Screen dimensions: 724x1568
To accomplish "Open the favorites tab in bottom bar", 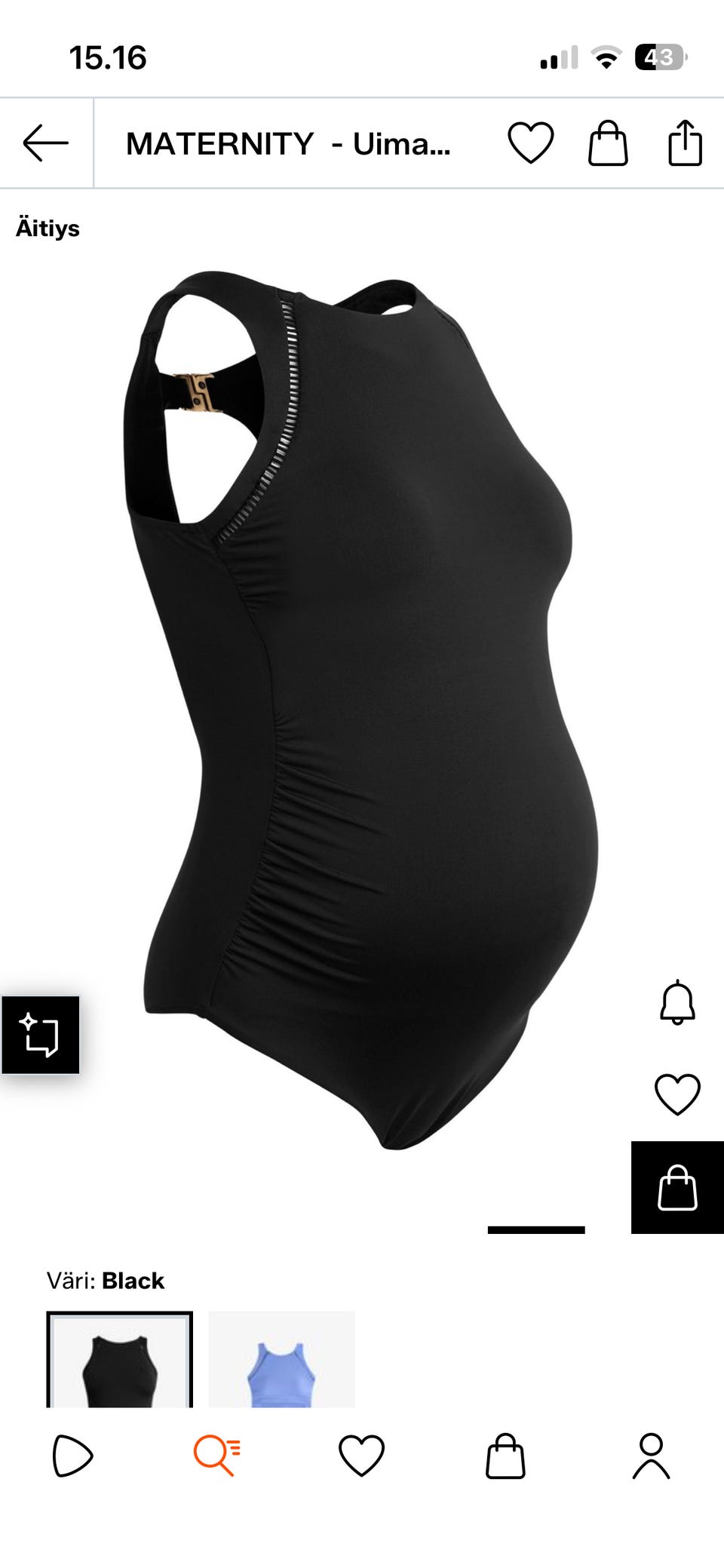I will (361, 1456).
